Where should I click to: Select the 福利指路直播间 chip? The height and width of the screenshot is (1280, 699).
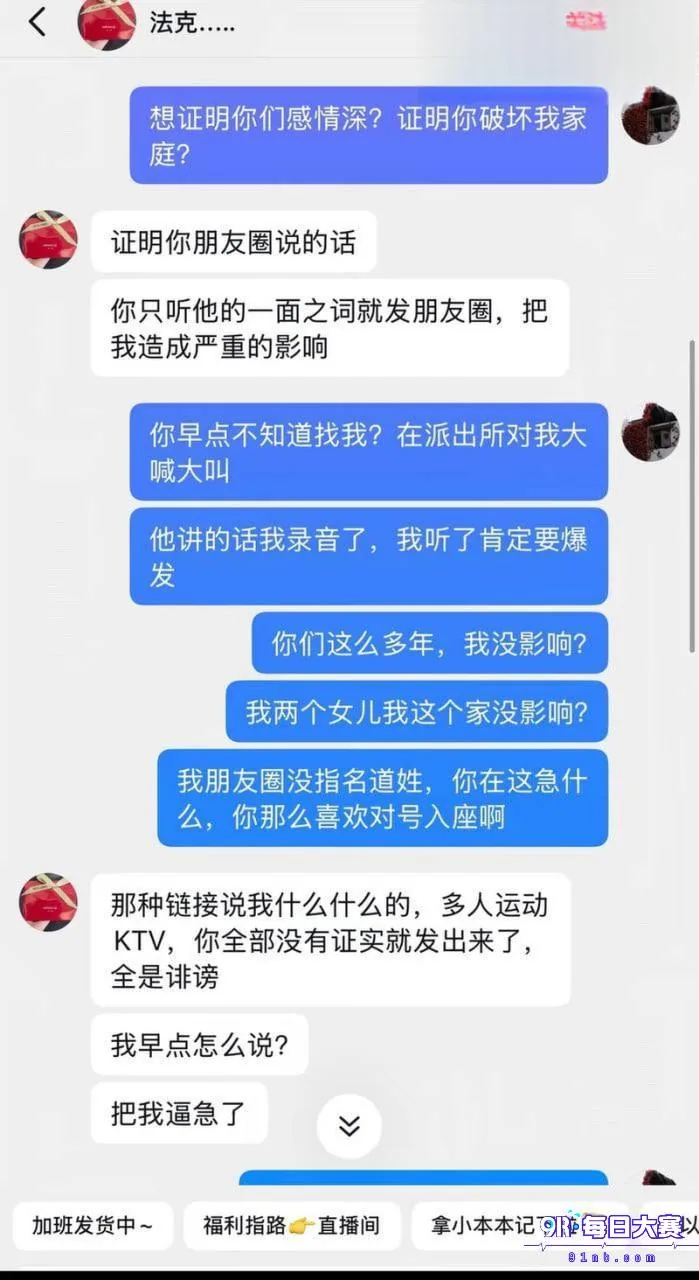click(292, 1226)
